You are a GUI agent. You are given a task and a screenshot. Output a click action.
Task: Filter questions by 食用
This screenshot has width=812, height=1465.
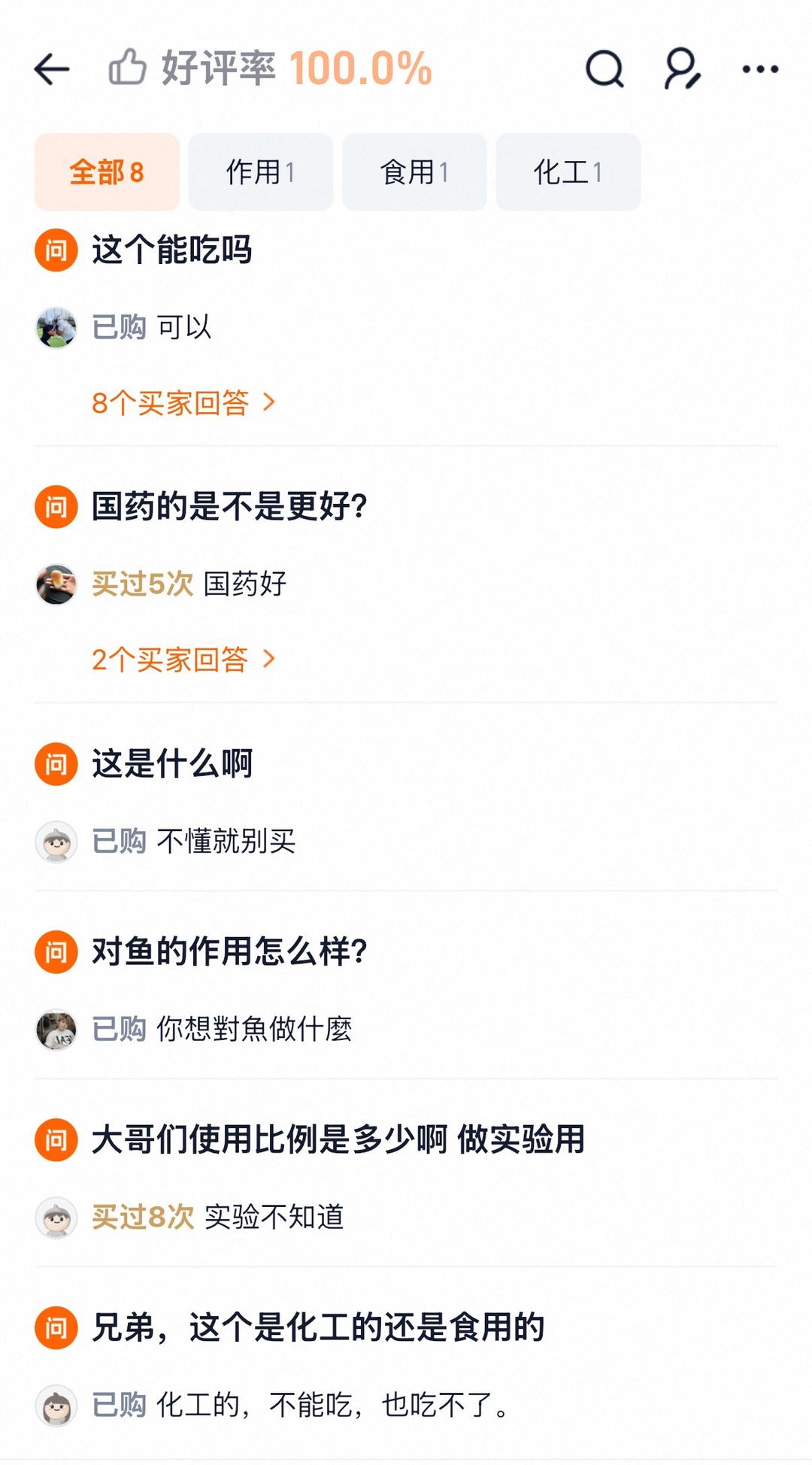click(x=414, y=172)
